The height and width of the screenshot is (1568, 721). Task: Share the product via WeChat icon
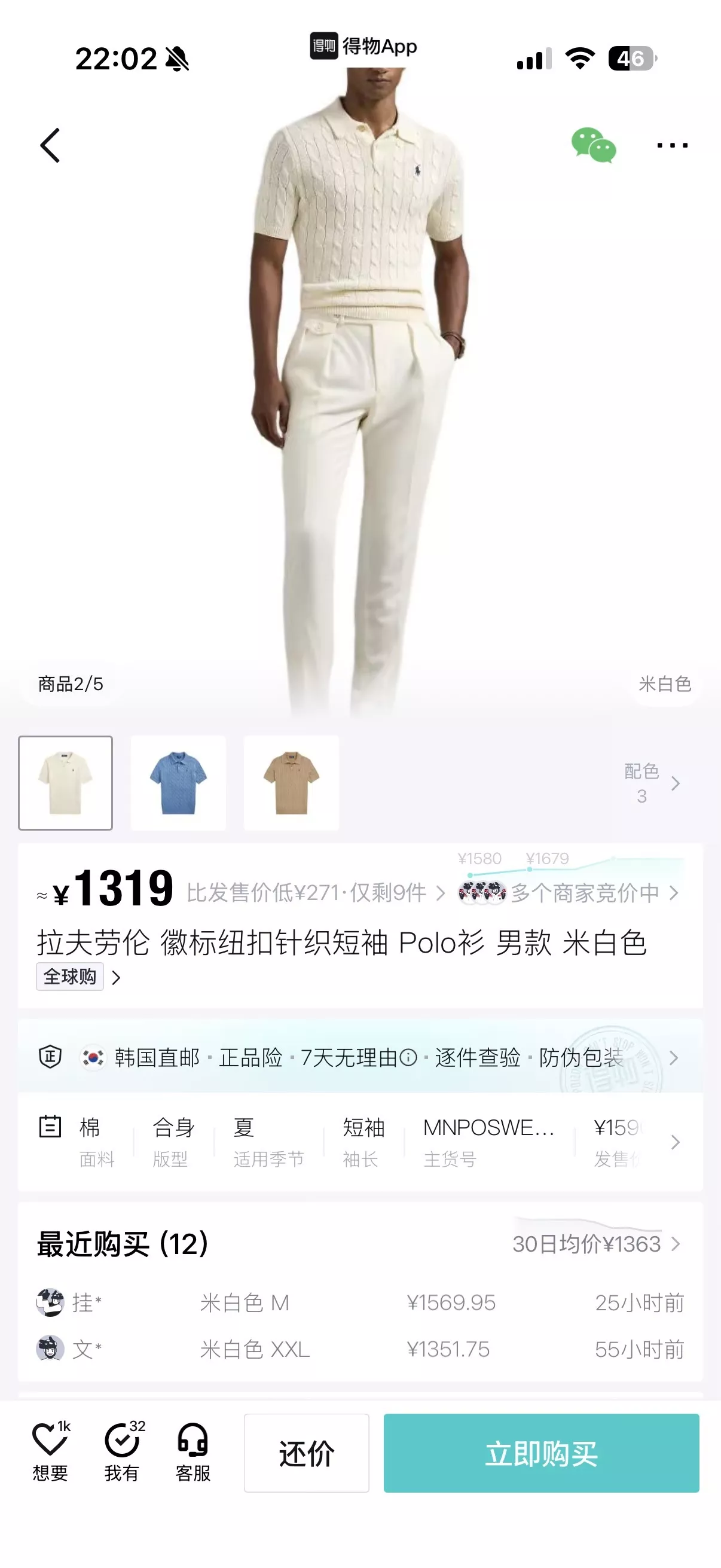tap(593, 145)
